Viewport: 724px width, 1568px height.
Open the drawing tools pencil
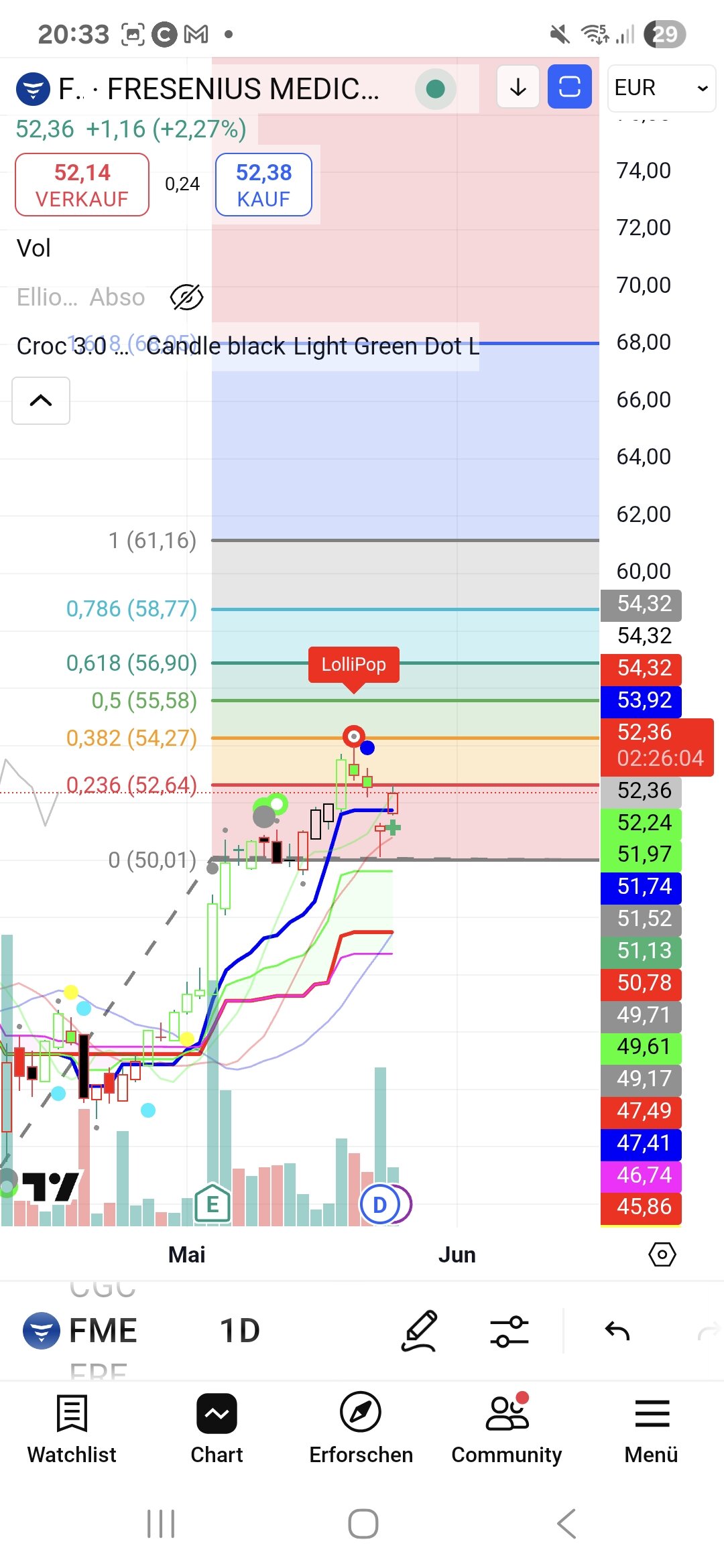click(420, 1331)
